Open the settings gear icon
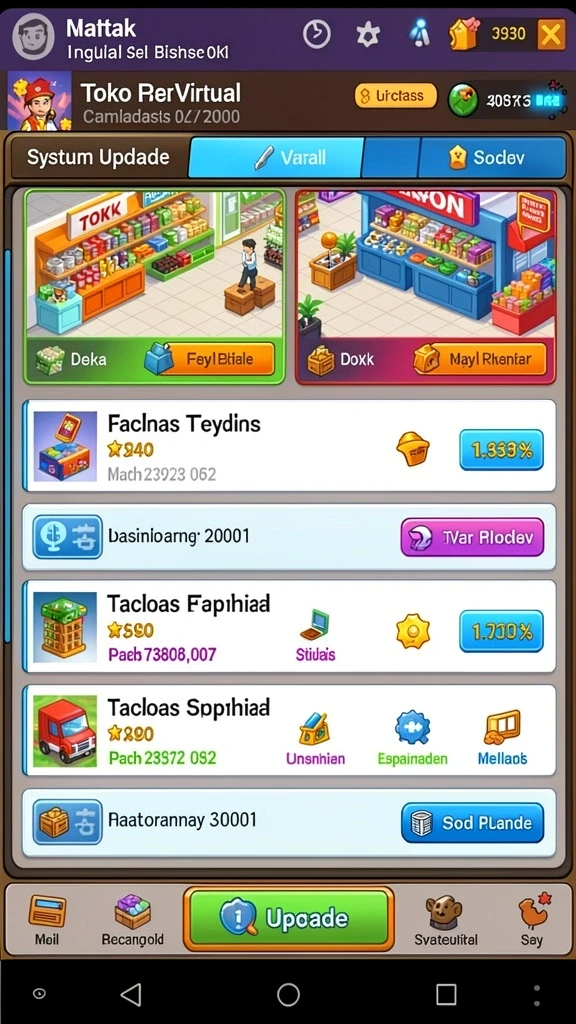Image resolution: width=576 pixels, height=1024 pixels. (368, 34)
